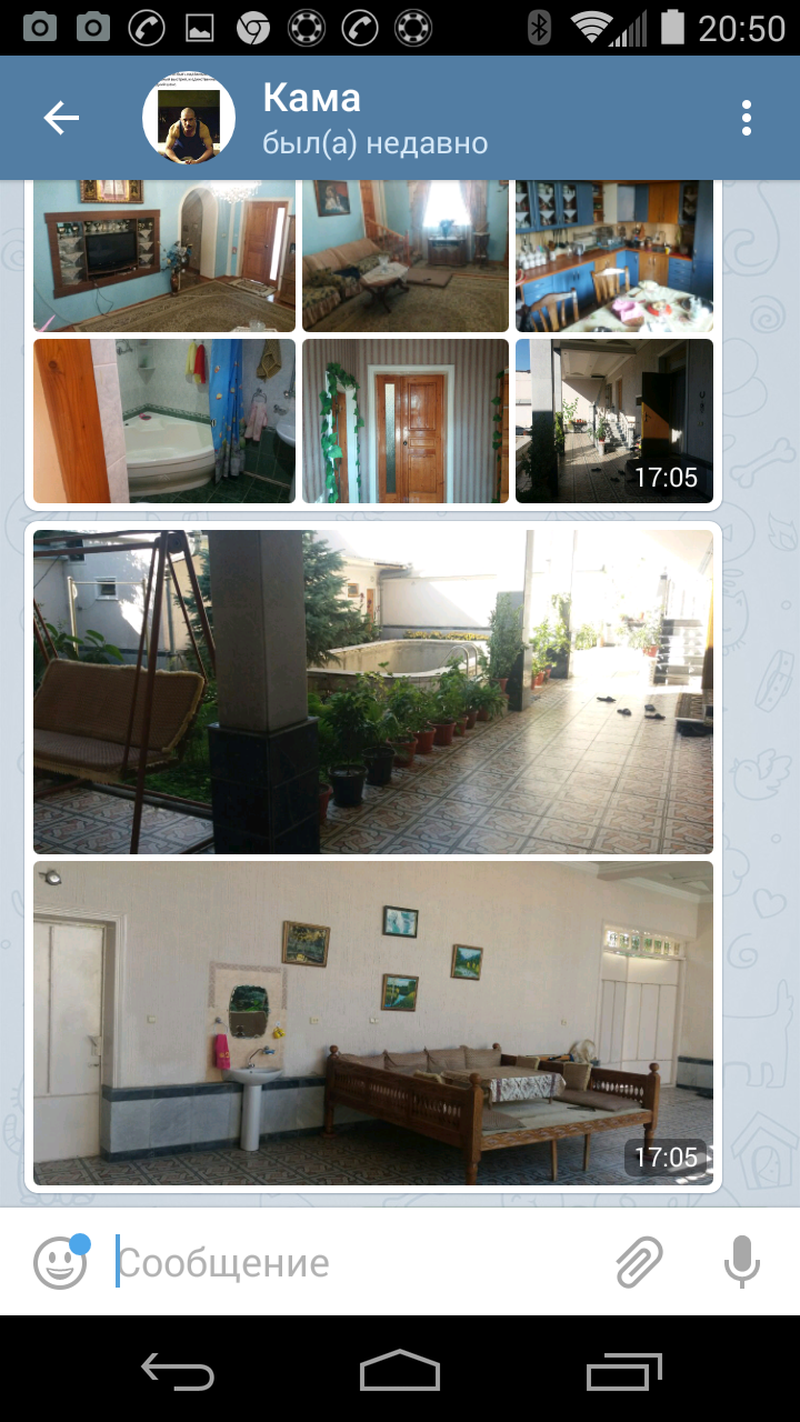Image resolution: width=800 pixels, height=1422 pixels.
Task: Open the veranda photo with wooden daybed
Action: 373,1023
